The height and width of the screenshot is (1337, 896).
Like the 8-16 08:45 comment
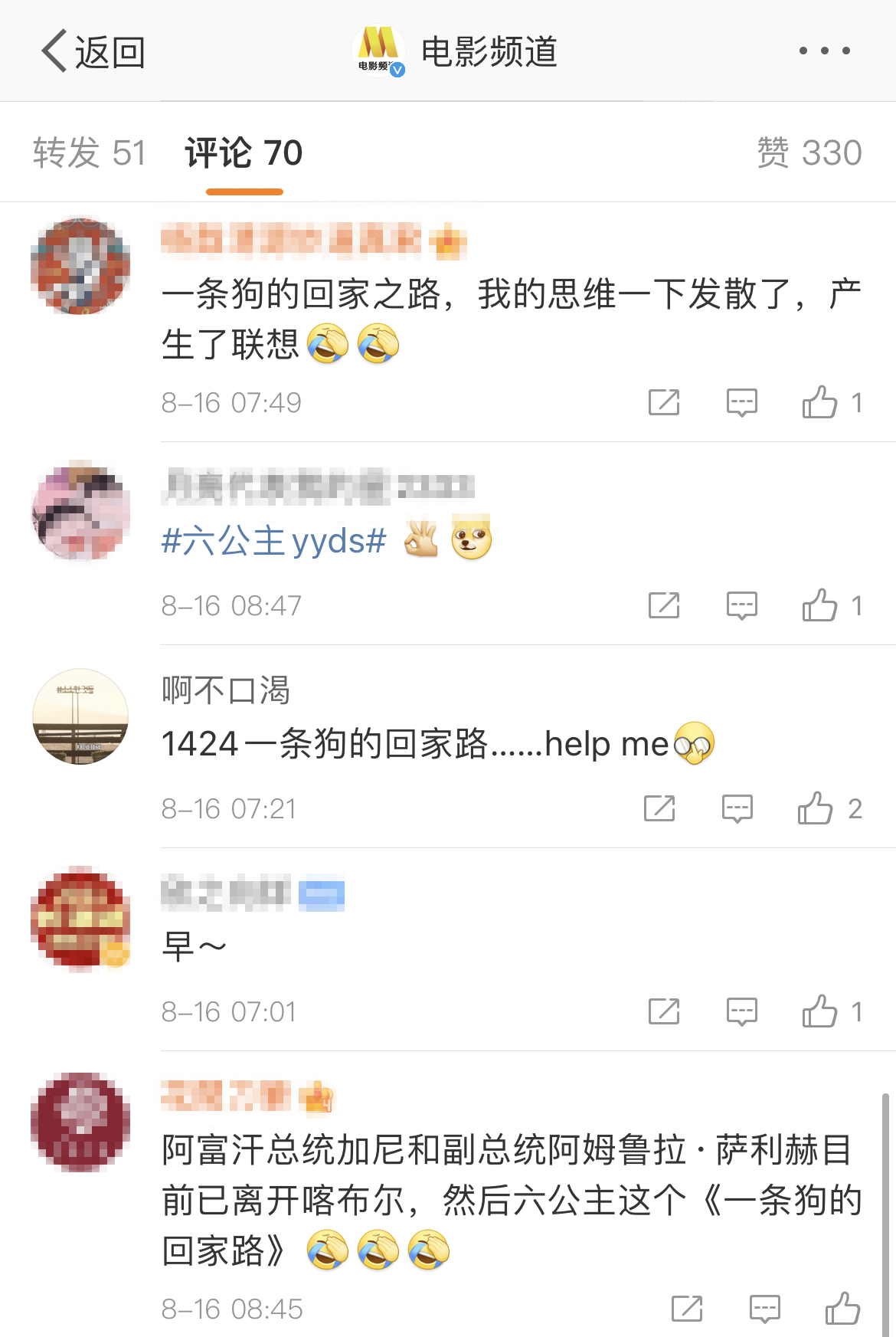(842, 1309)
